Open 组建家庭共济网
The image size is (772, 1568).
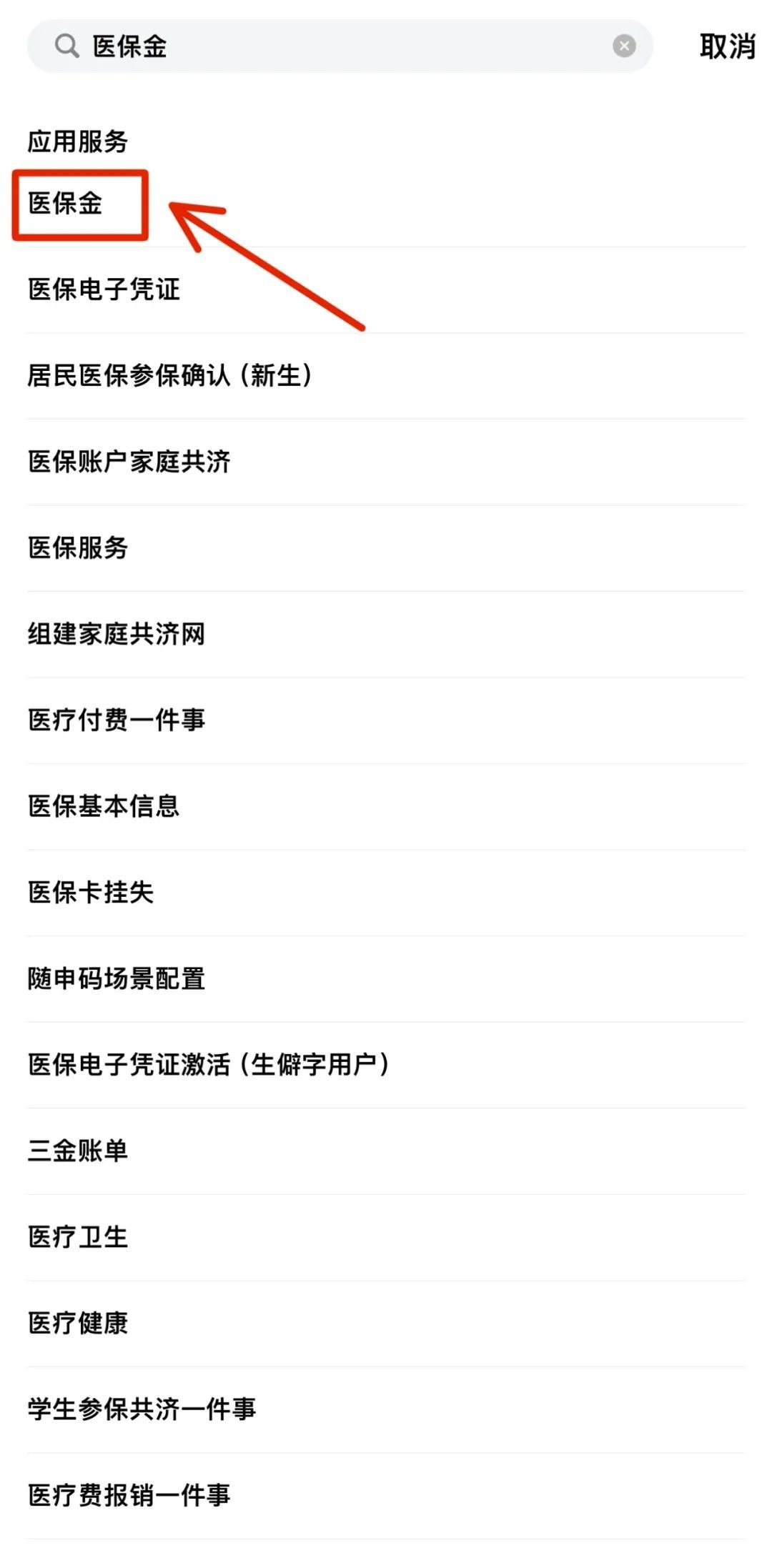(117, 634)
